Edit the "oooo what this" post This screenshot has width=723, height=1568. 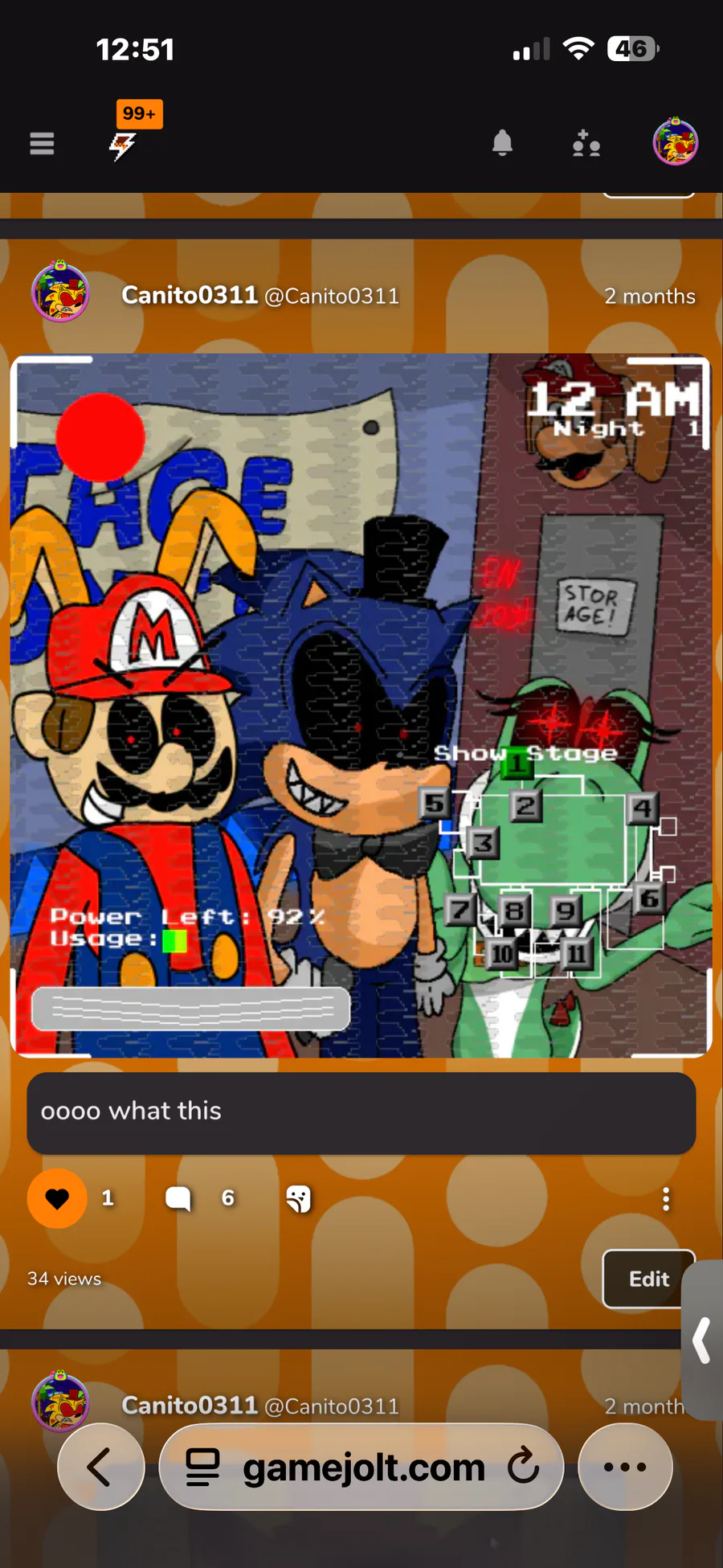point(647,1279)
